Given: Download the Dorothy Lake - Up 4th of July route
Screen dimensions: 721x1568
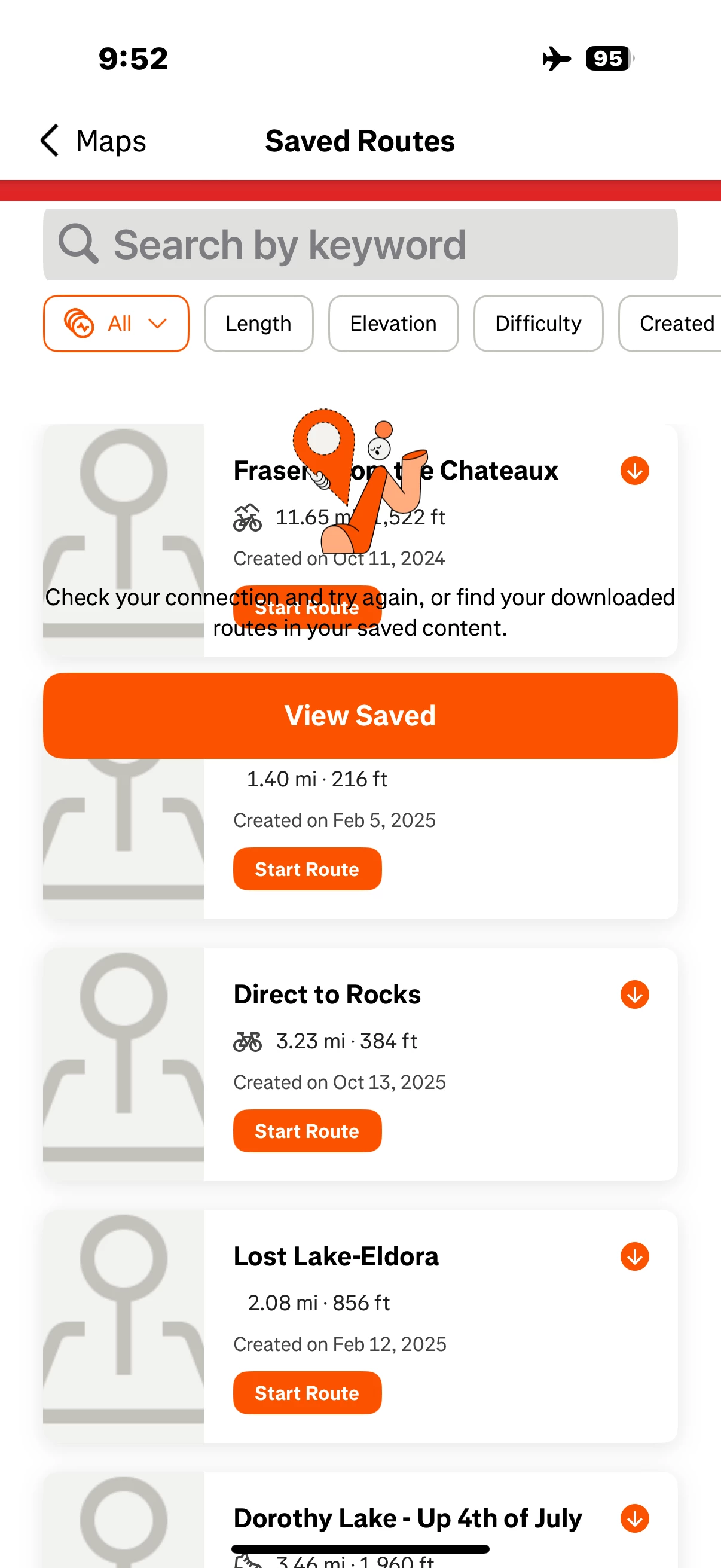Looking at the screenshot, I should click(634, 1518).
